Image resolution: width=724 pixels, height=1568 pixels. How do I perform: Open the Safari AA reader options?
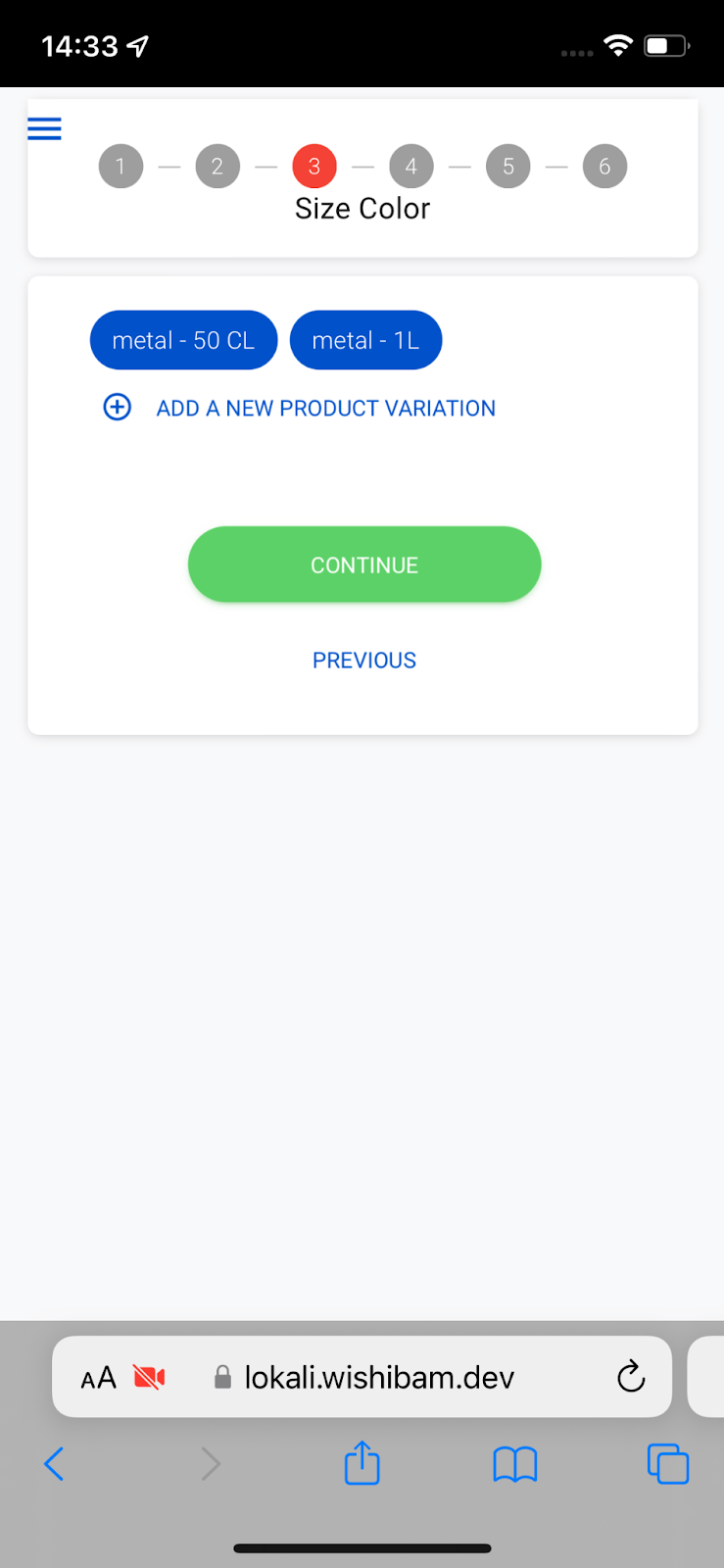pyautogui.click(x=98, y=1378)
